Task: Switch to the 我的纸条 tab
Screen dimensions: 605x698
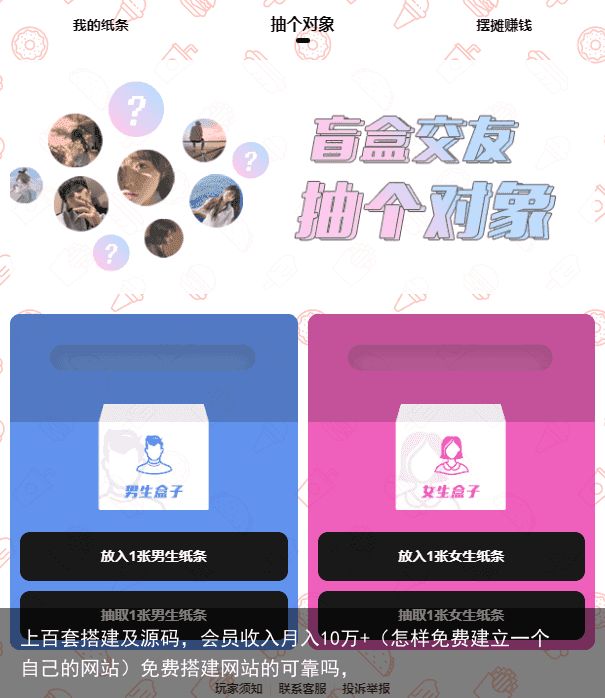Action: tap(101, 25)
